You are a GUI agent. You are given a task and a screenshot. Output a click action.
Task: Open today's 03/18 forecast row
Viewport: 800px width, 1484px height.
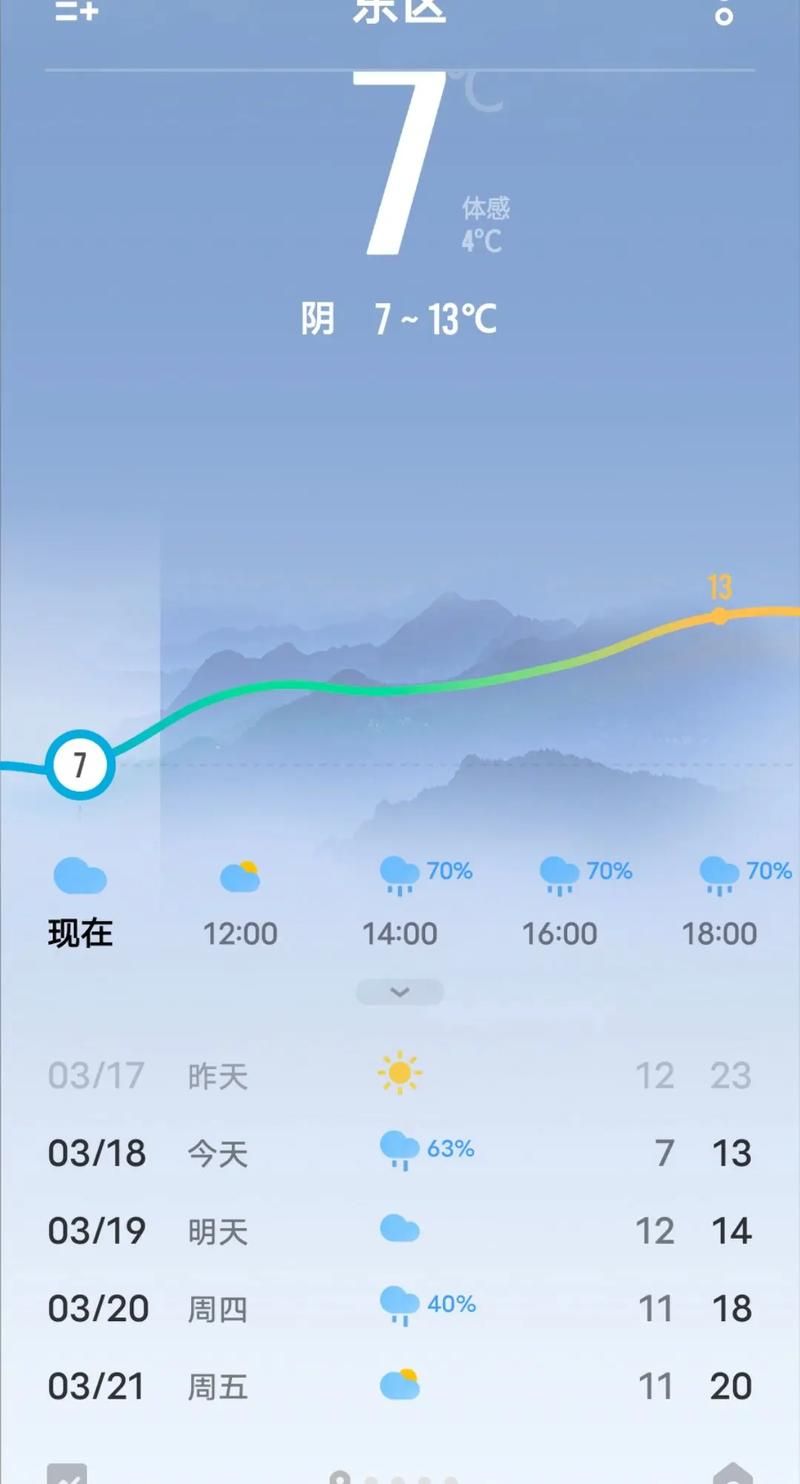click(x=399, y=1152)
